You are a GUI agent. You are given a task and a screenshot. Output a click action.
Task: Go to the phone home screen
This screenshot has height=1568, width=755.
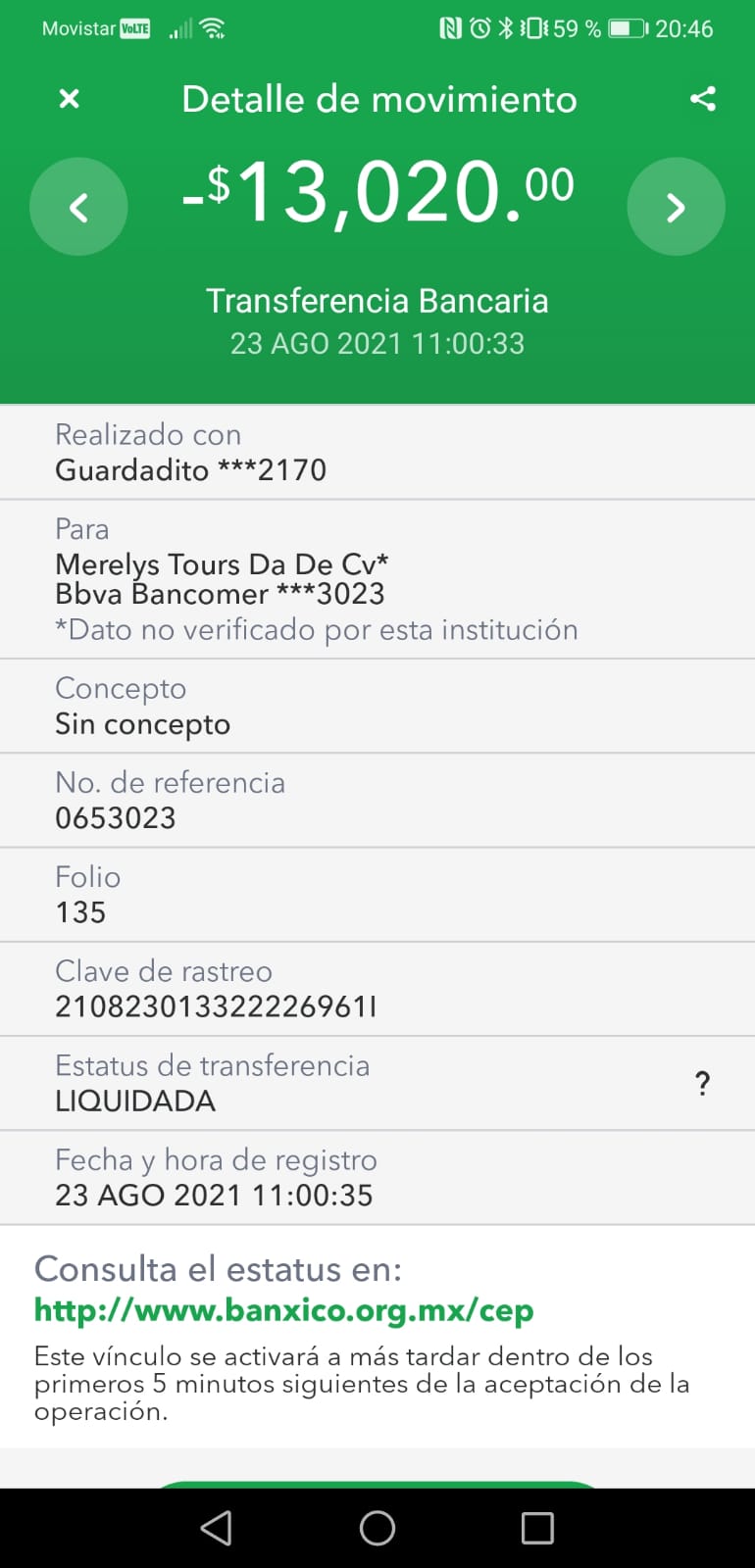coord(377,1528)
